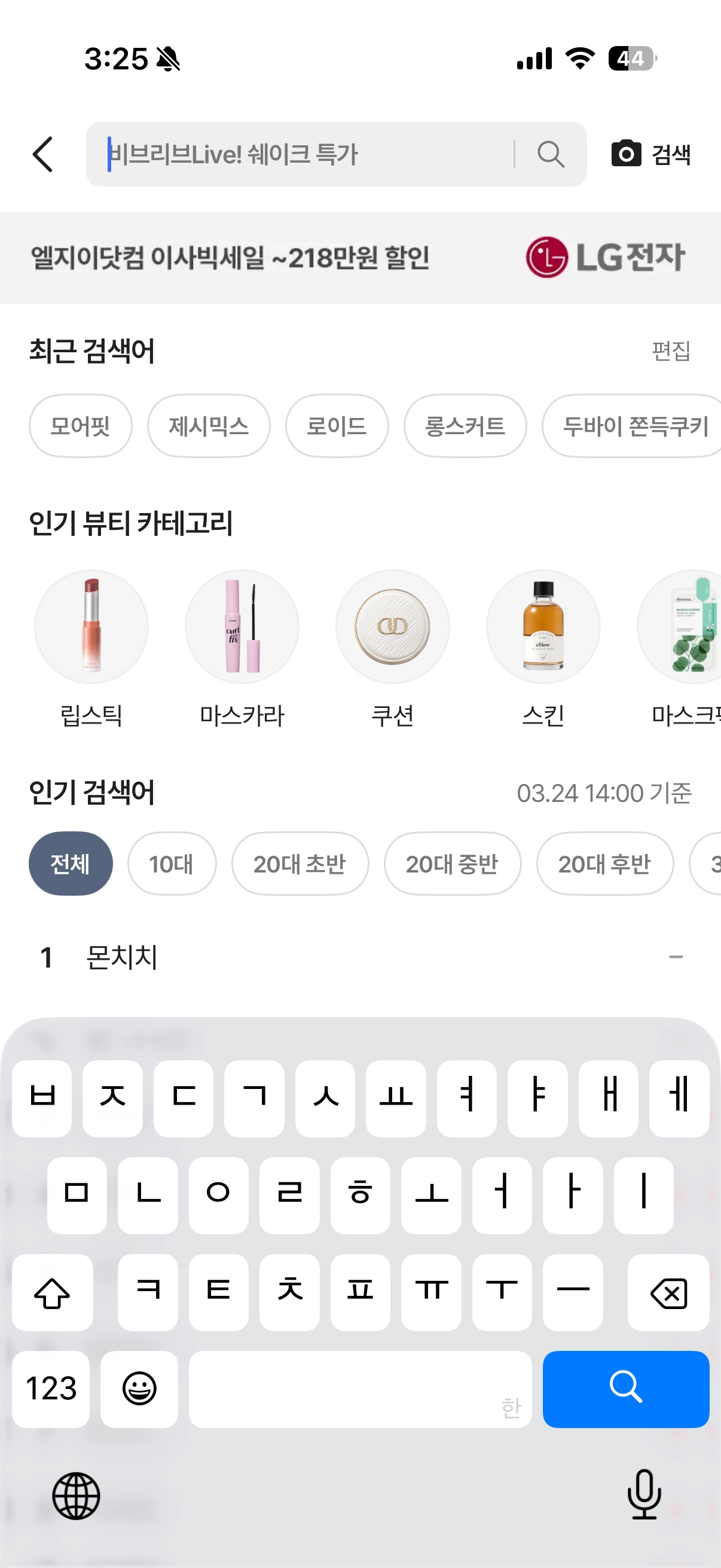The height and width of the screenshot is (1568, 721).
Task: Select the 20대 중반 age filter
Action: pos(452,864)
